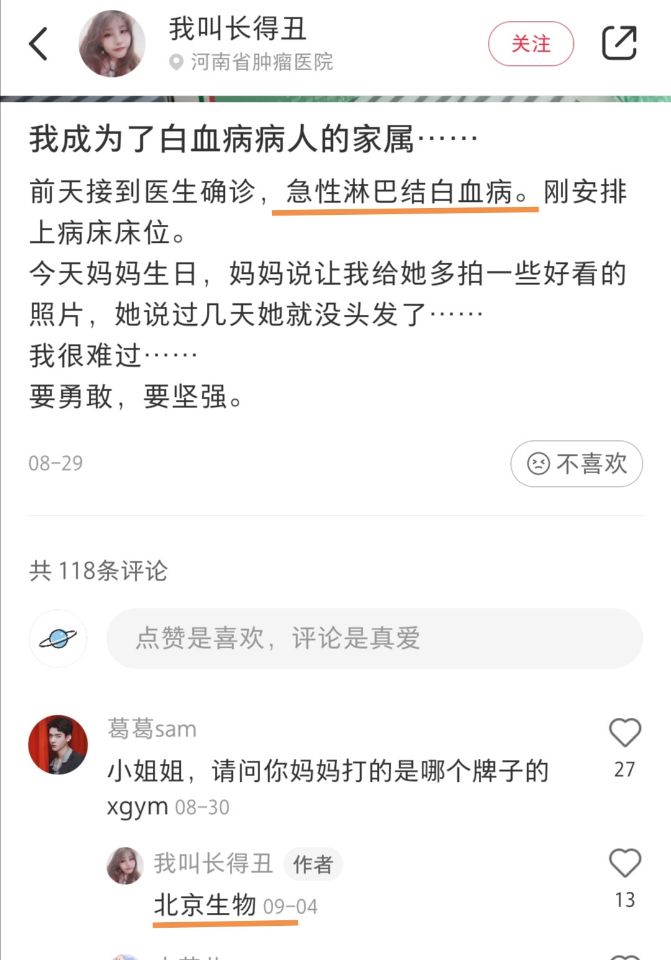Share this post
Viewport: 671px width, 960px height.
(x=619, y=43)
